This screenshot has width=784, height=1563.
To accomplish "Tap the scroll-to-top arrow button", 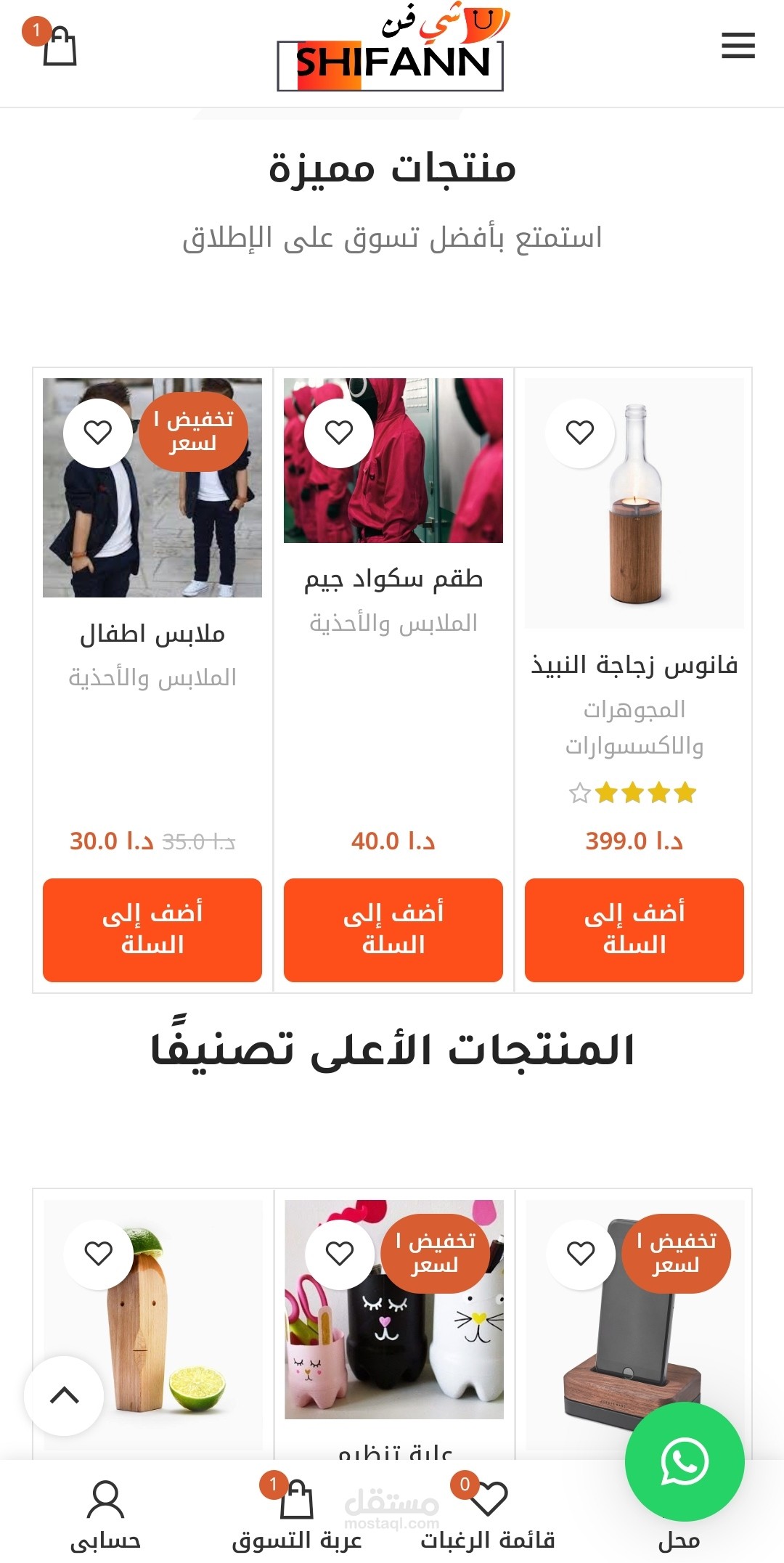I will pyautogui.click(x=64, y=1395).
